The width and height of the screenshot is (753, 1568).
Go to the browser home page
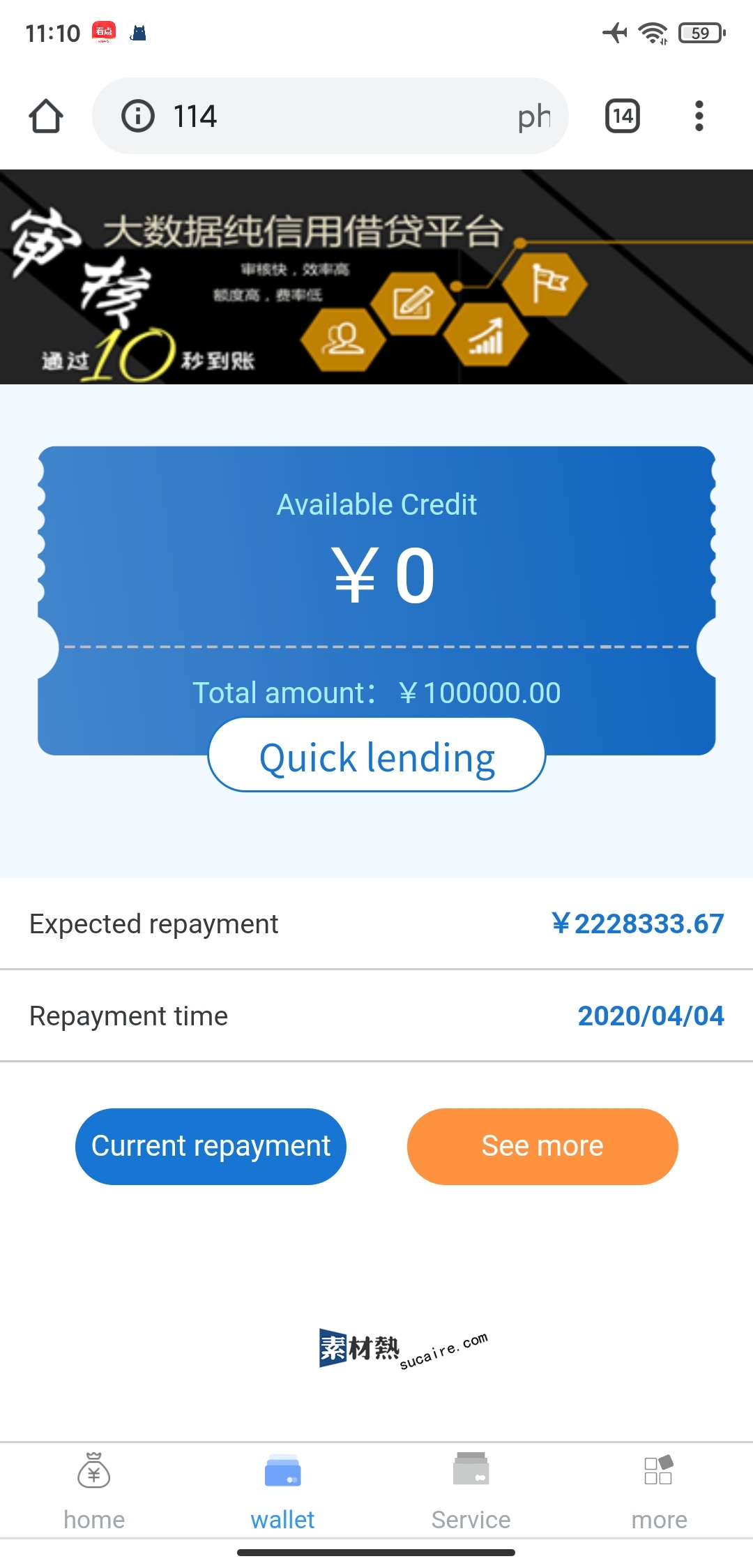pyautogui.click(x=46, y=116)
